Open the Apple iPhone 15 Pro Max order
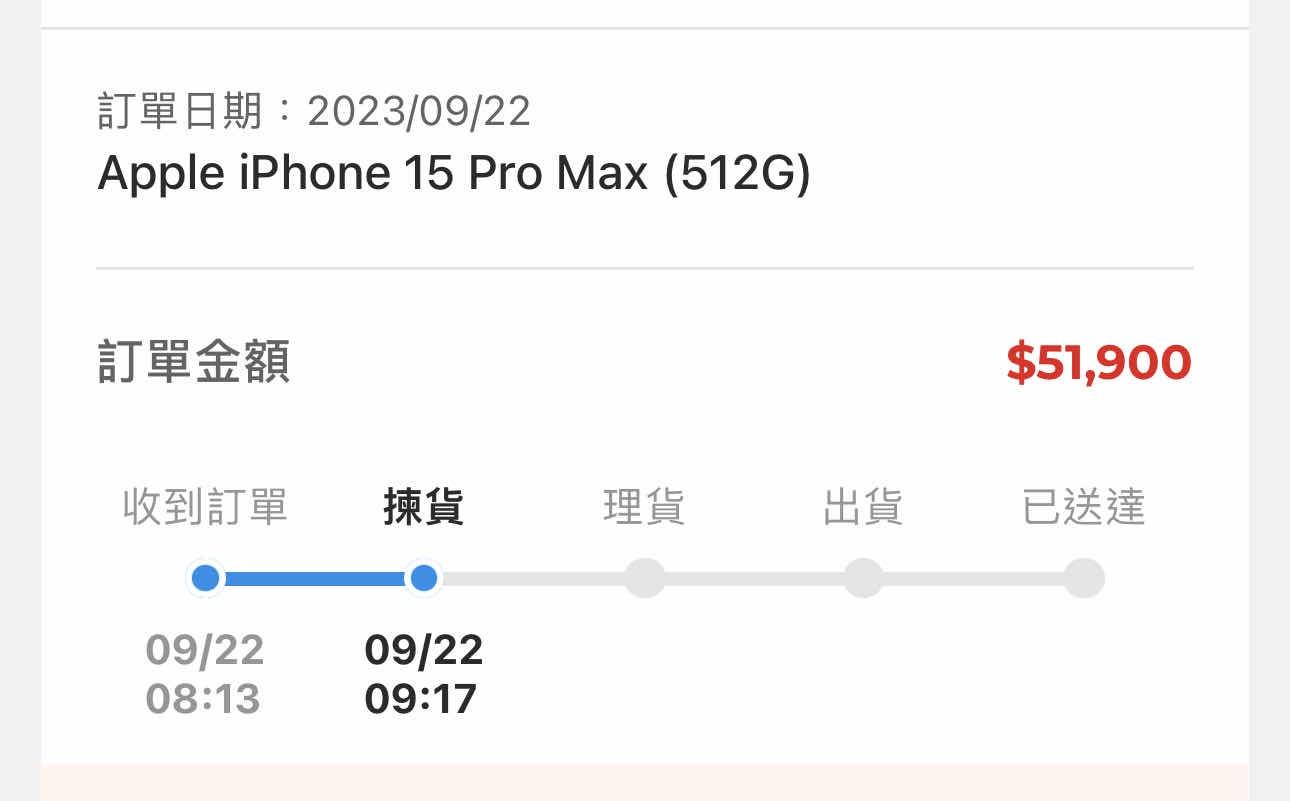 (454, 175)
